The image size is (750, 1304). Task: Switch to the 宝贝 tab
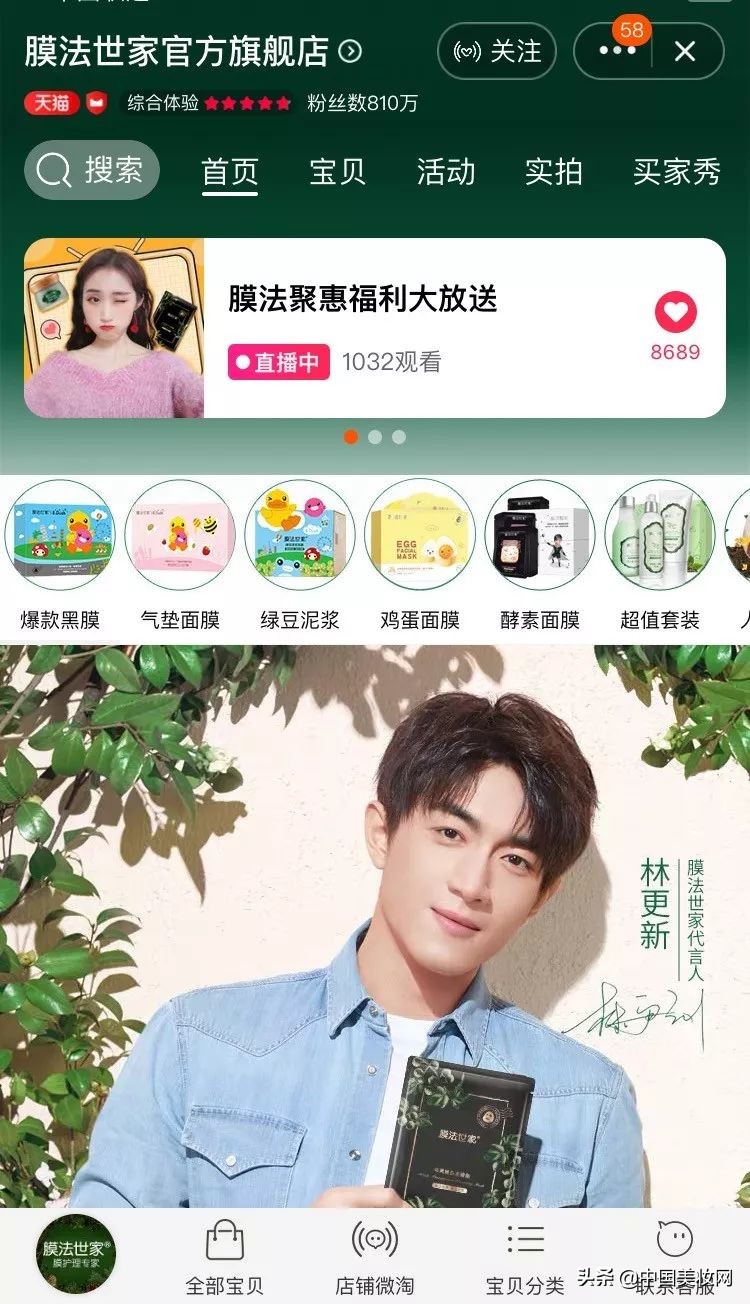click(337, 172)
